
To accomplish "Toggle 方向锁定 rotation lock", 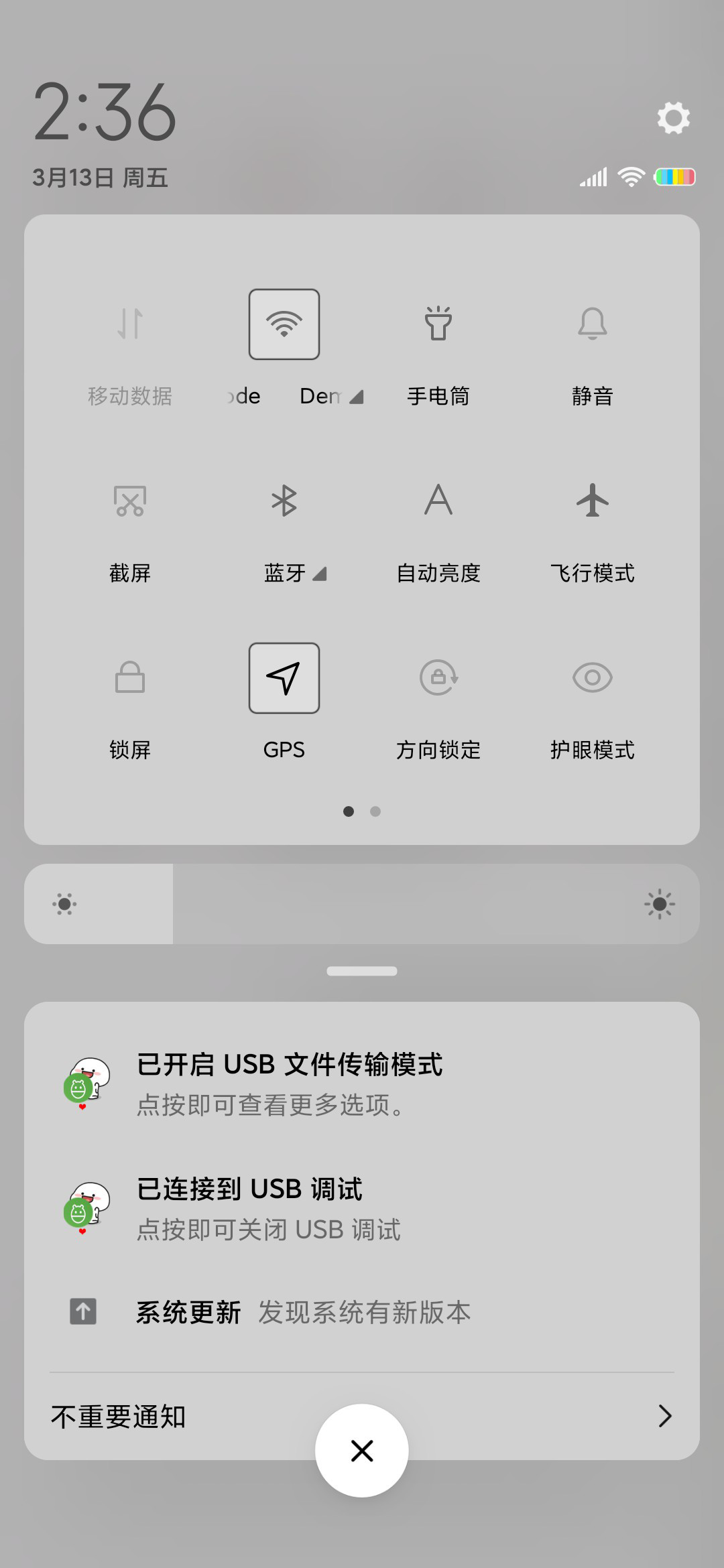I will point(438,678).
